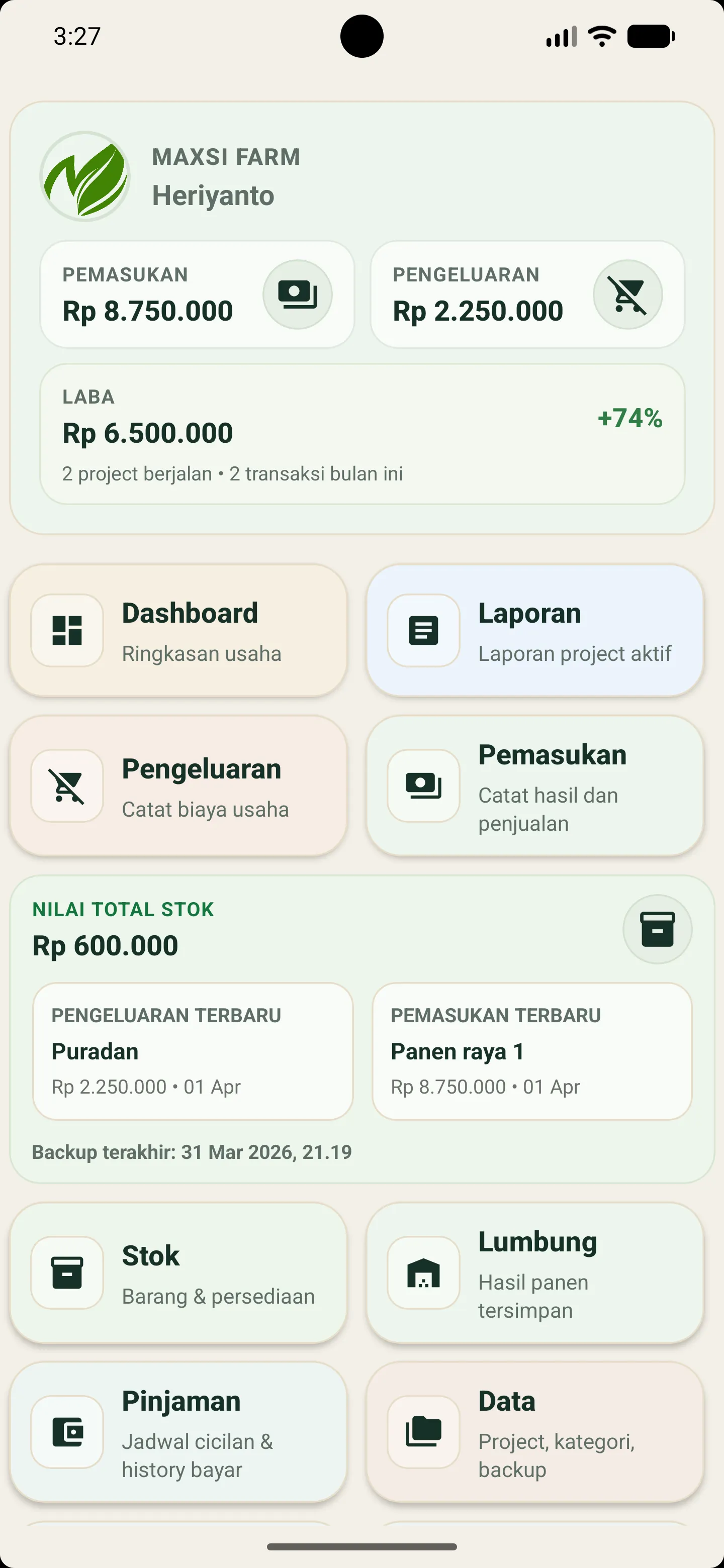
Task: Click the shopping cart icon beside Pengeluaran amount
Action: click(x=628, y=295)
